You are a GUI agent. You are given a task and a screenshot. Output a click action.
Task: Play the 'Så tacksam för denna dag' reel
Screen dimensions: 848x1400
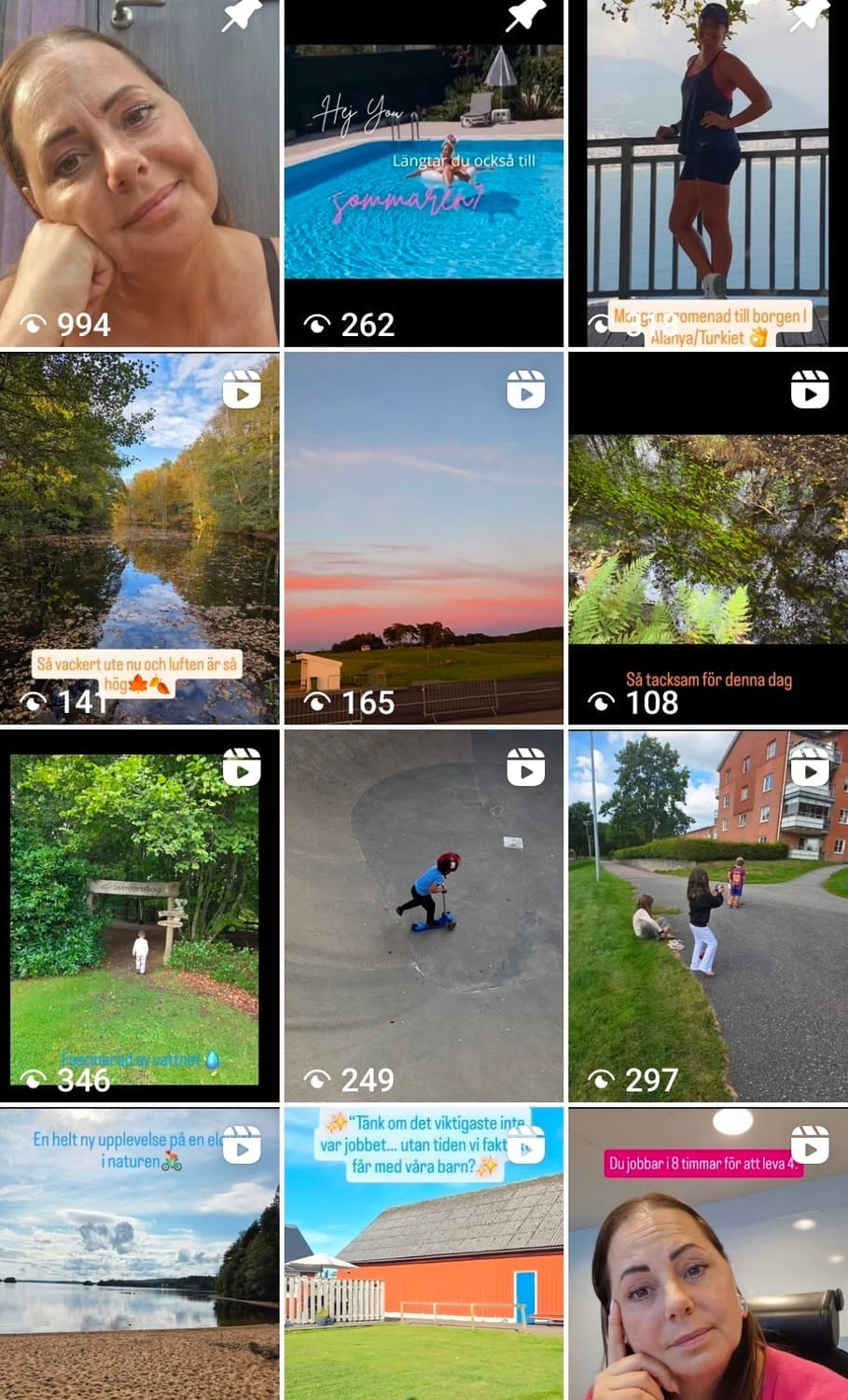707,538
